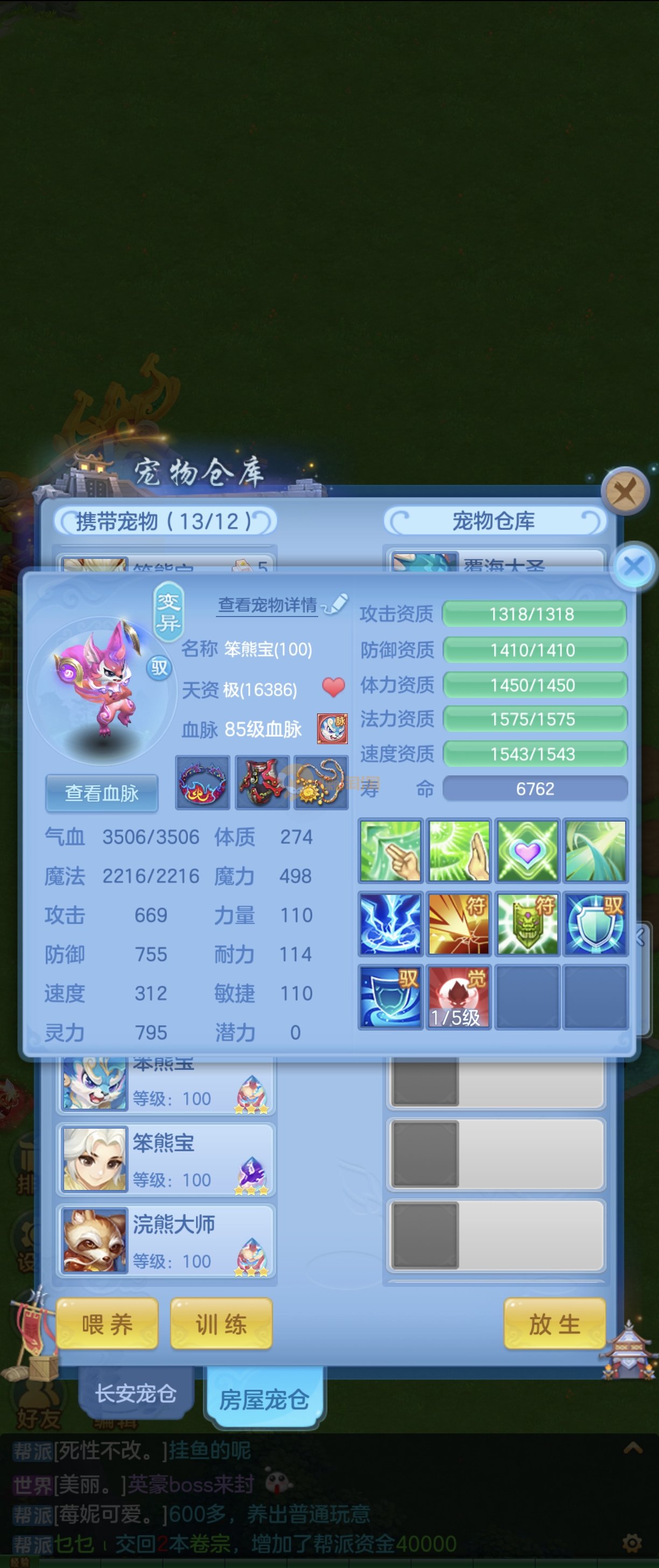
Task: Select the white-haired 笨熊宝 pet row
Action: pyautogui.click(x=165, y=1159)
